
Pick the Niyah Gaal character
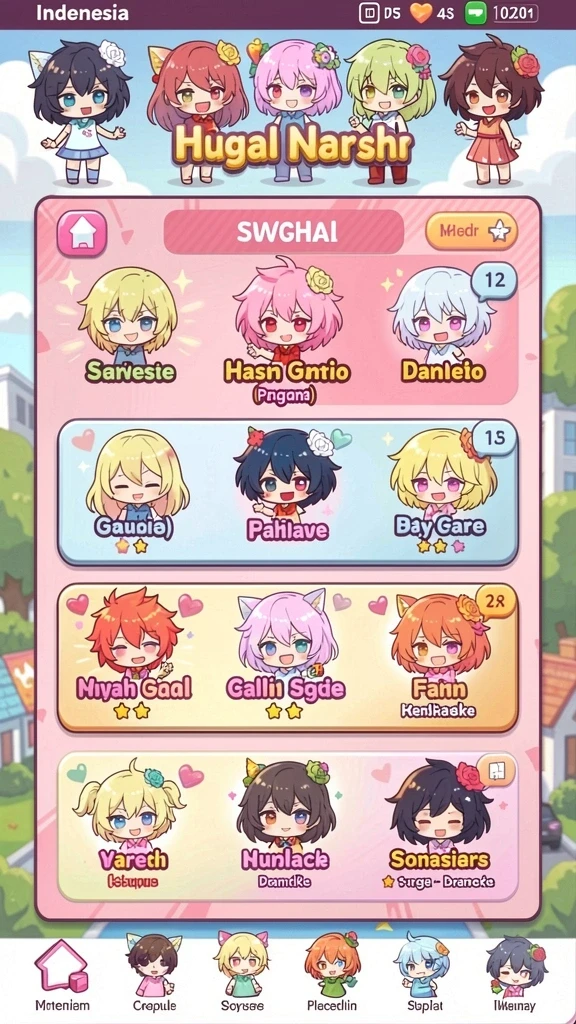tap(133, 654)
